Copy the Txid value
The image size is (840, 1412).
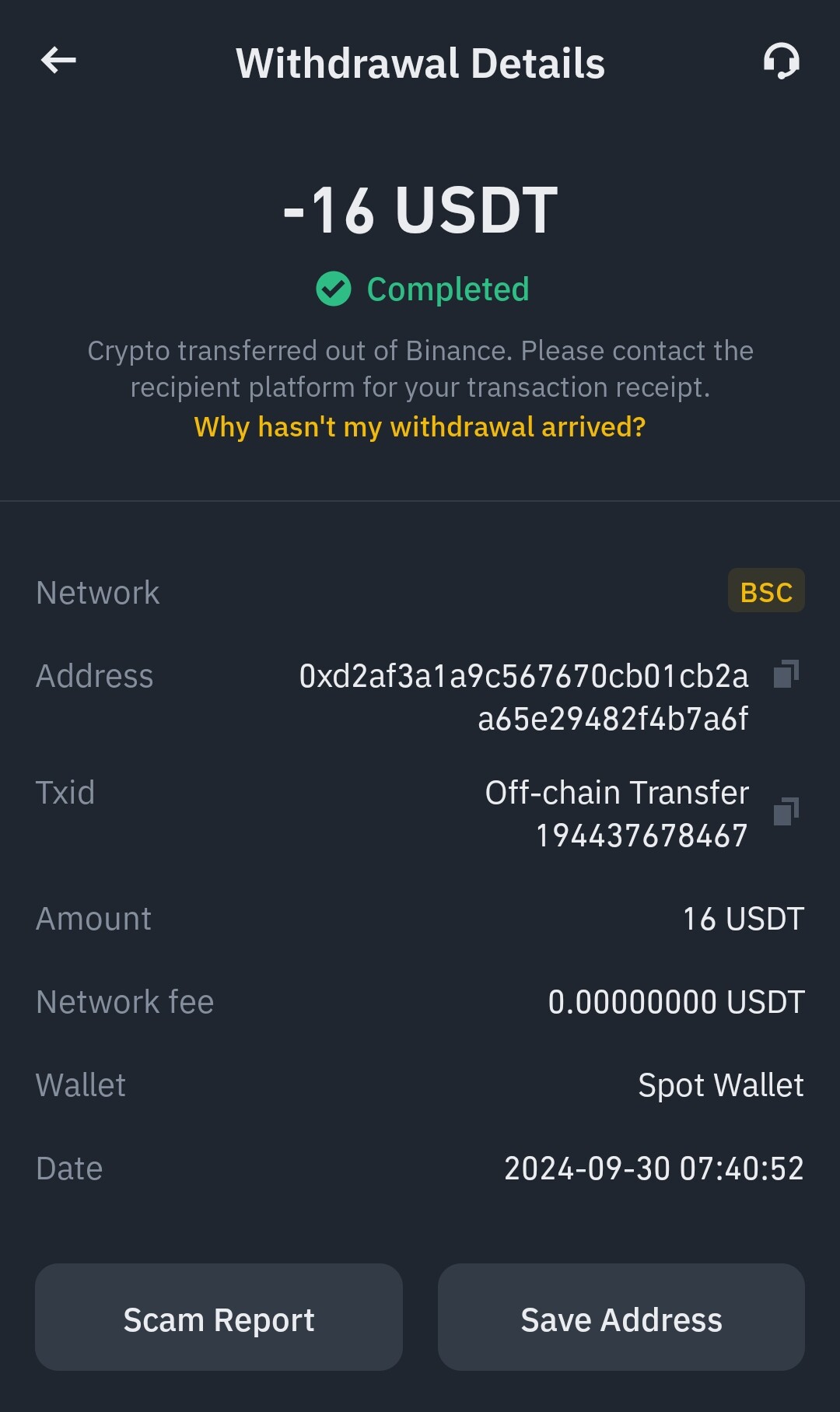point(786,811)
